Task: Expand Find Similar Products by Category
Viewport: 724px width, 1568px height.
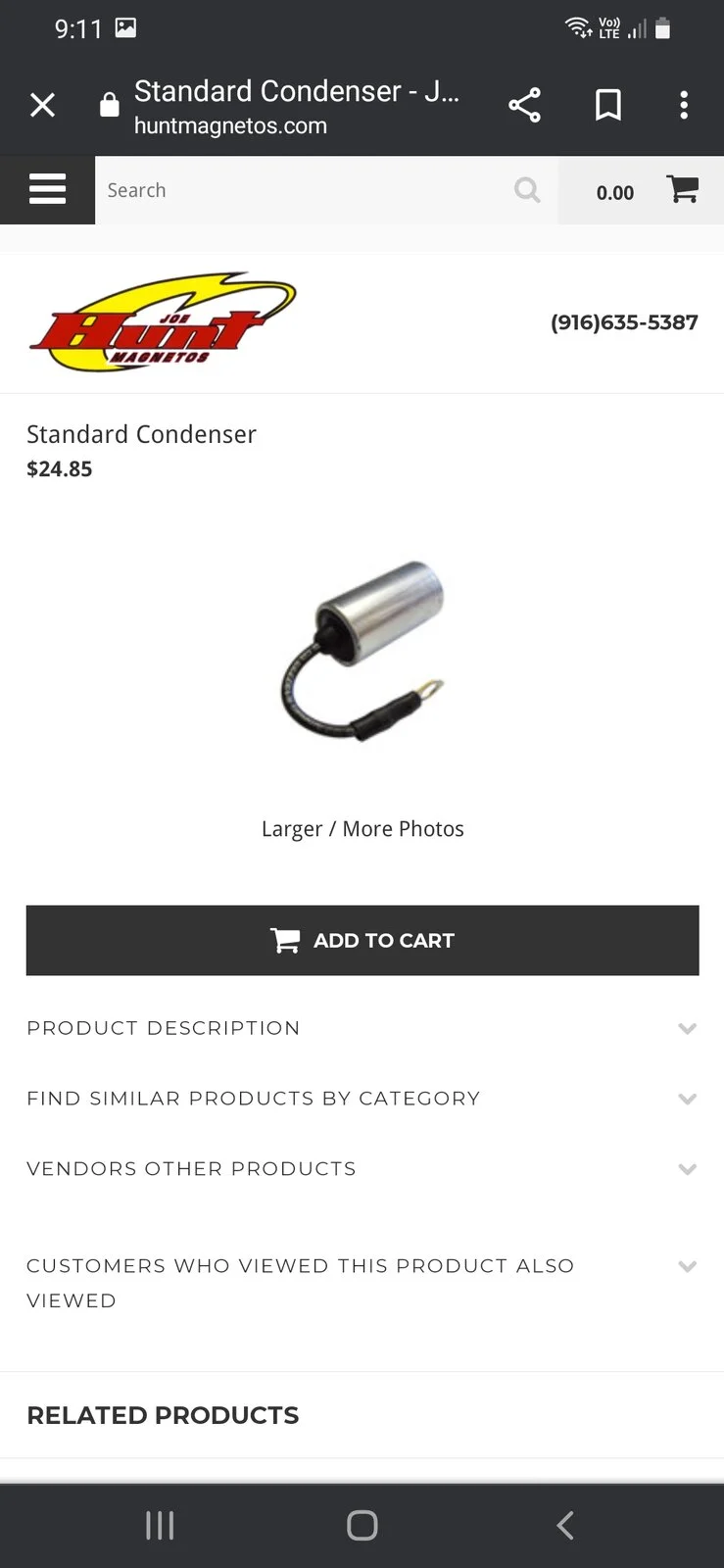Action: [x=362, y=1099]
